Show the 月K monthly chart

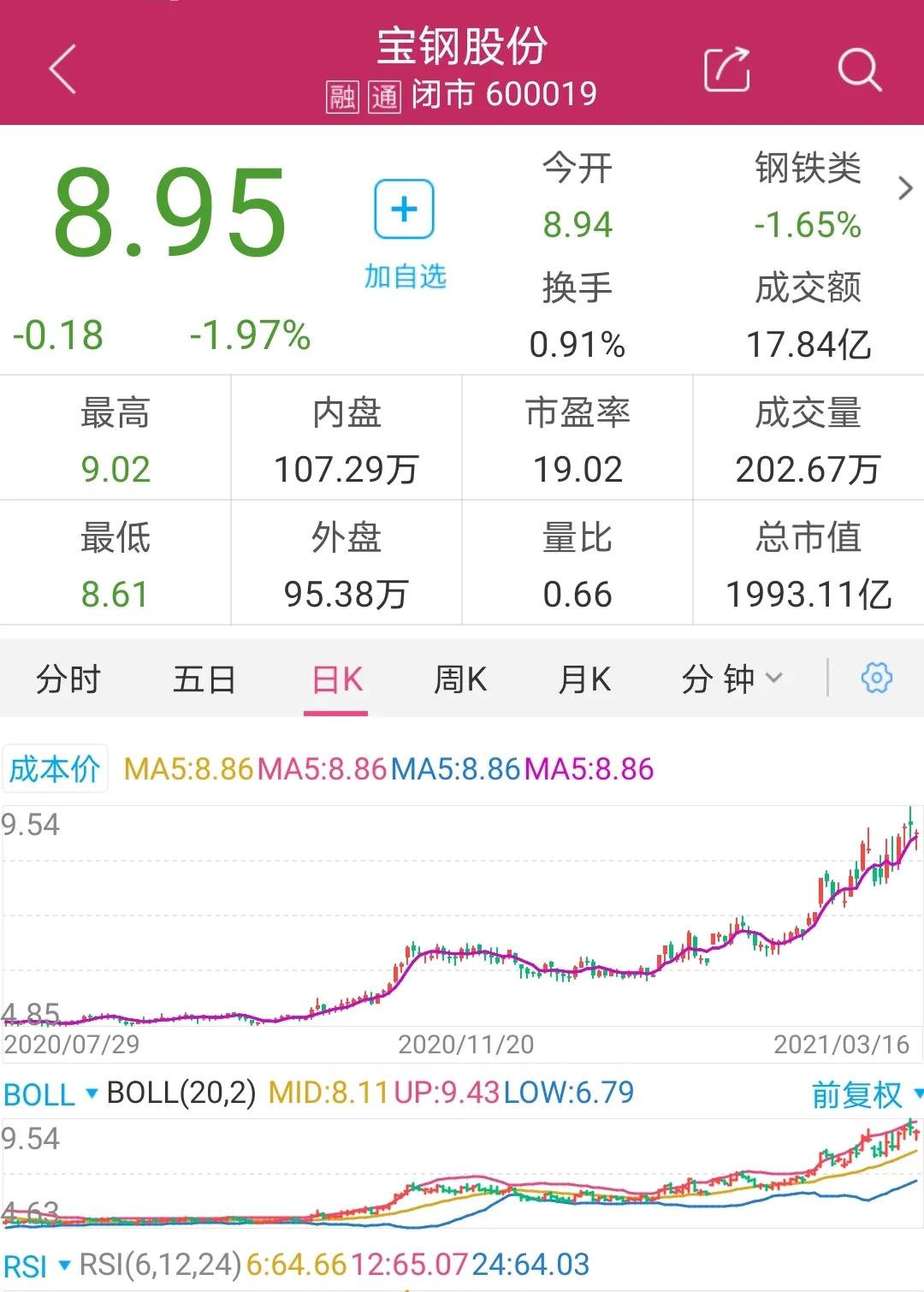(584, 679)
